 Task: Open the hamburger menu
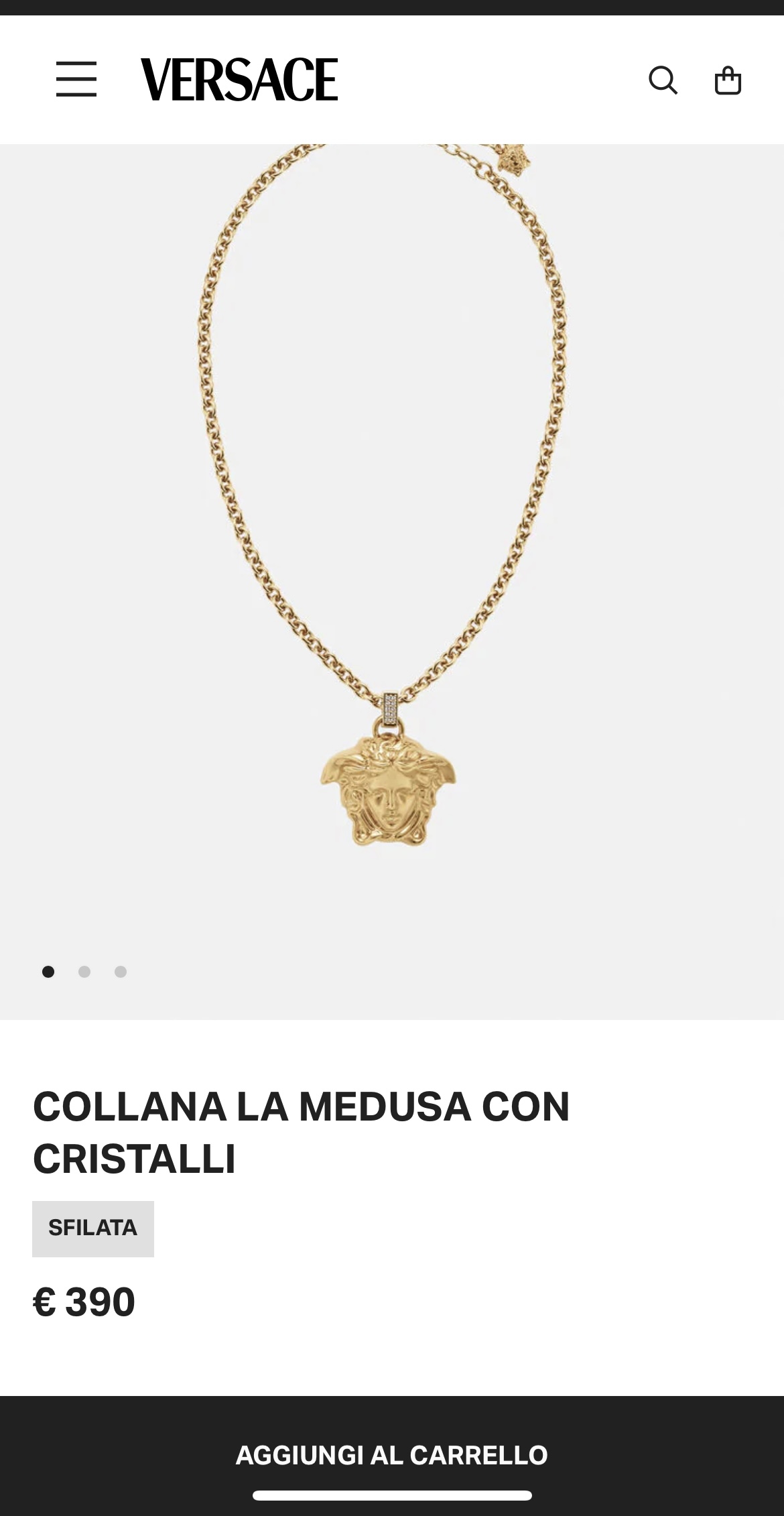[x=76, y=79]
